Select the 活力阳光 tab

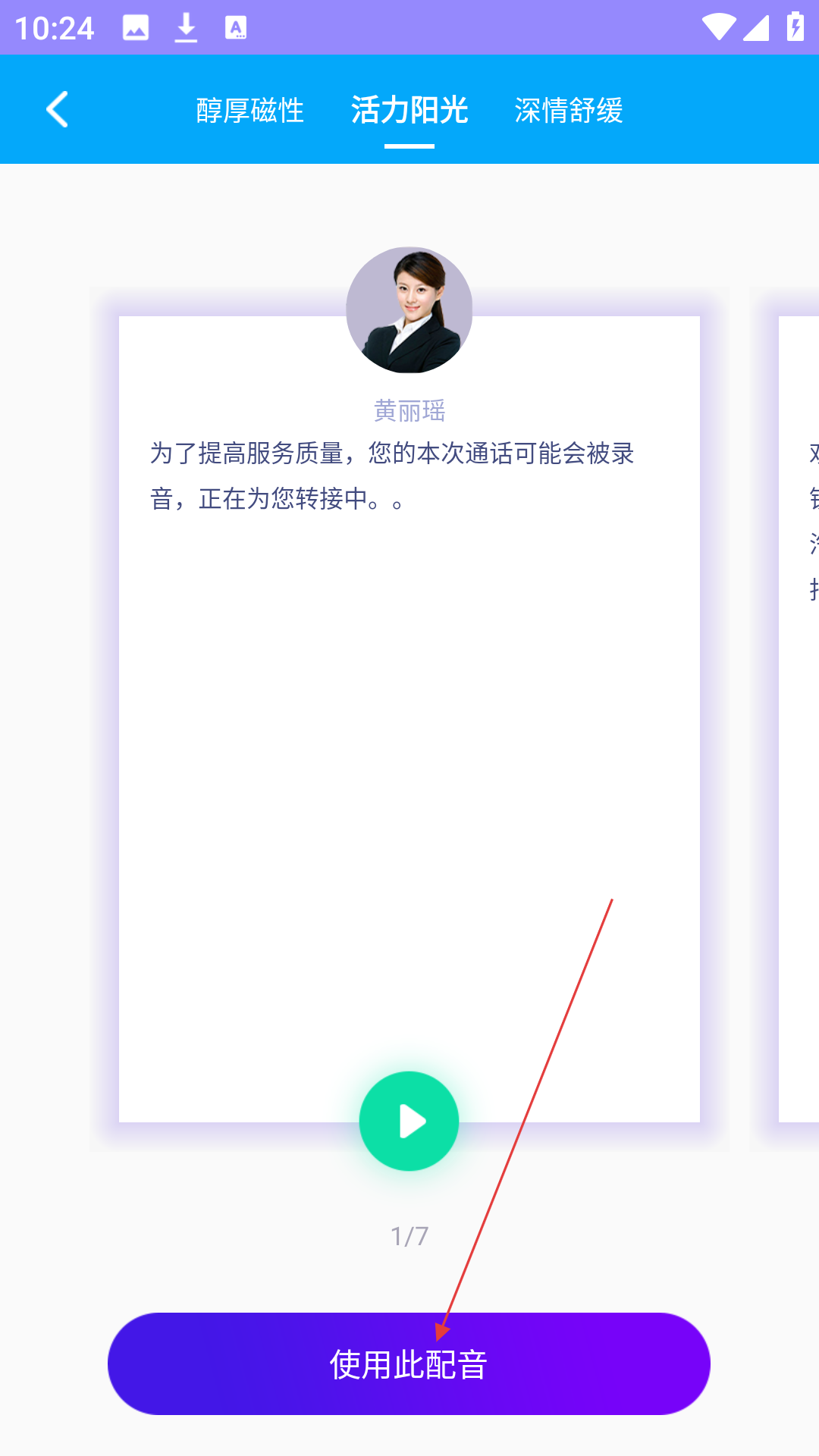409,111
